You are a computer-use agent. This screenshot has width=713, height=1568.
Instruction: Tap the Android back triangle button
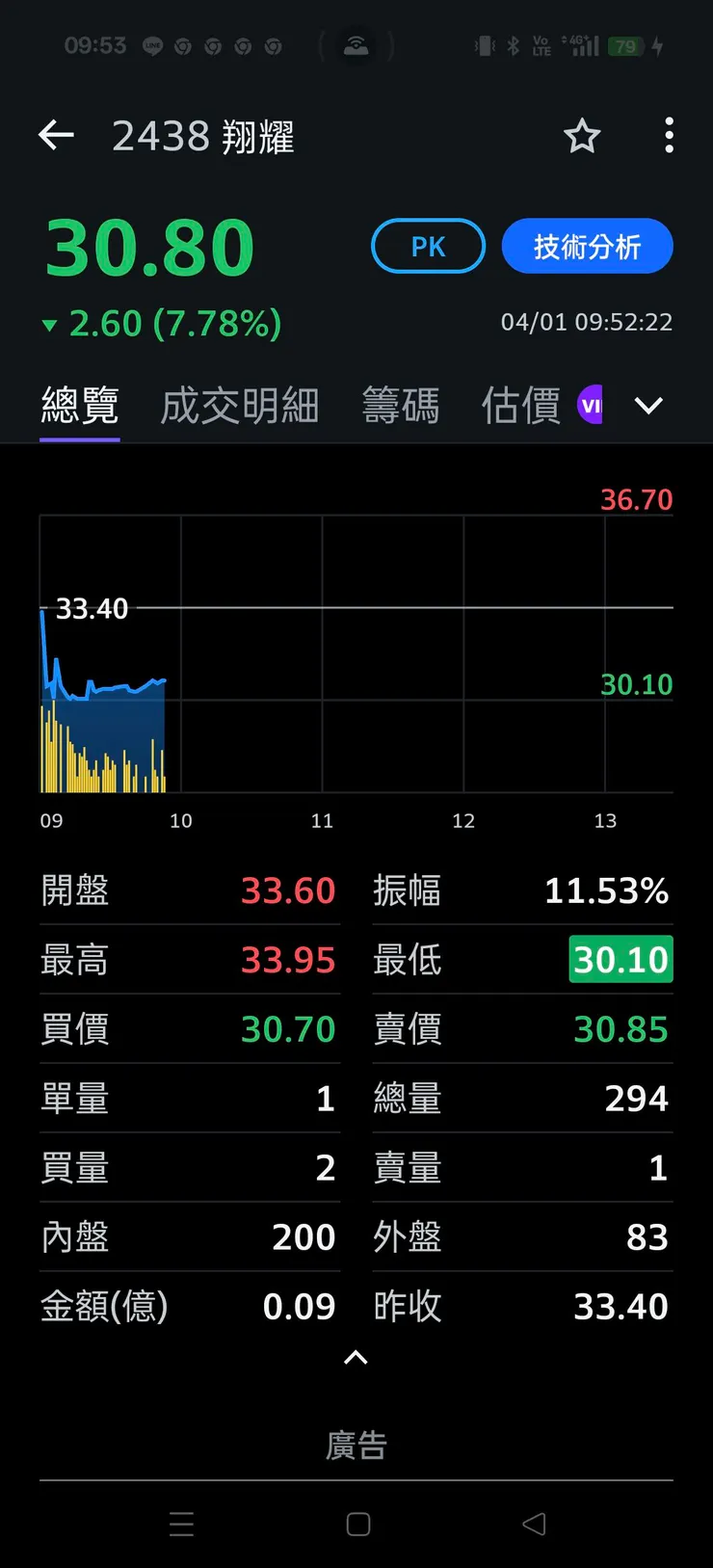(x=533, y=1525)
